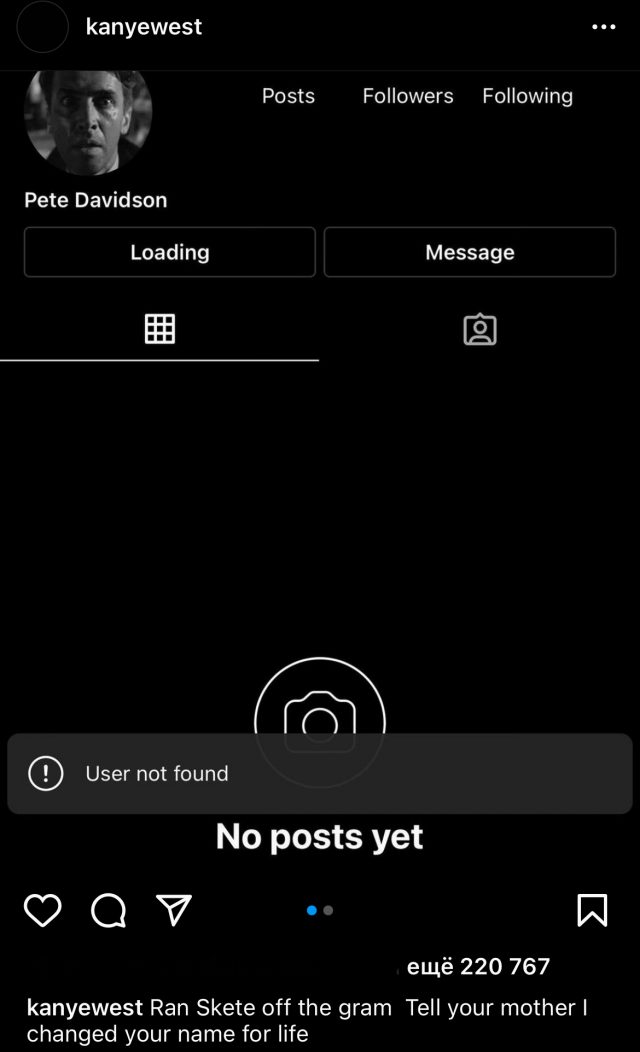Share post via paper plane icon
The image size is (640, 1052).
point(174,909)
